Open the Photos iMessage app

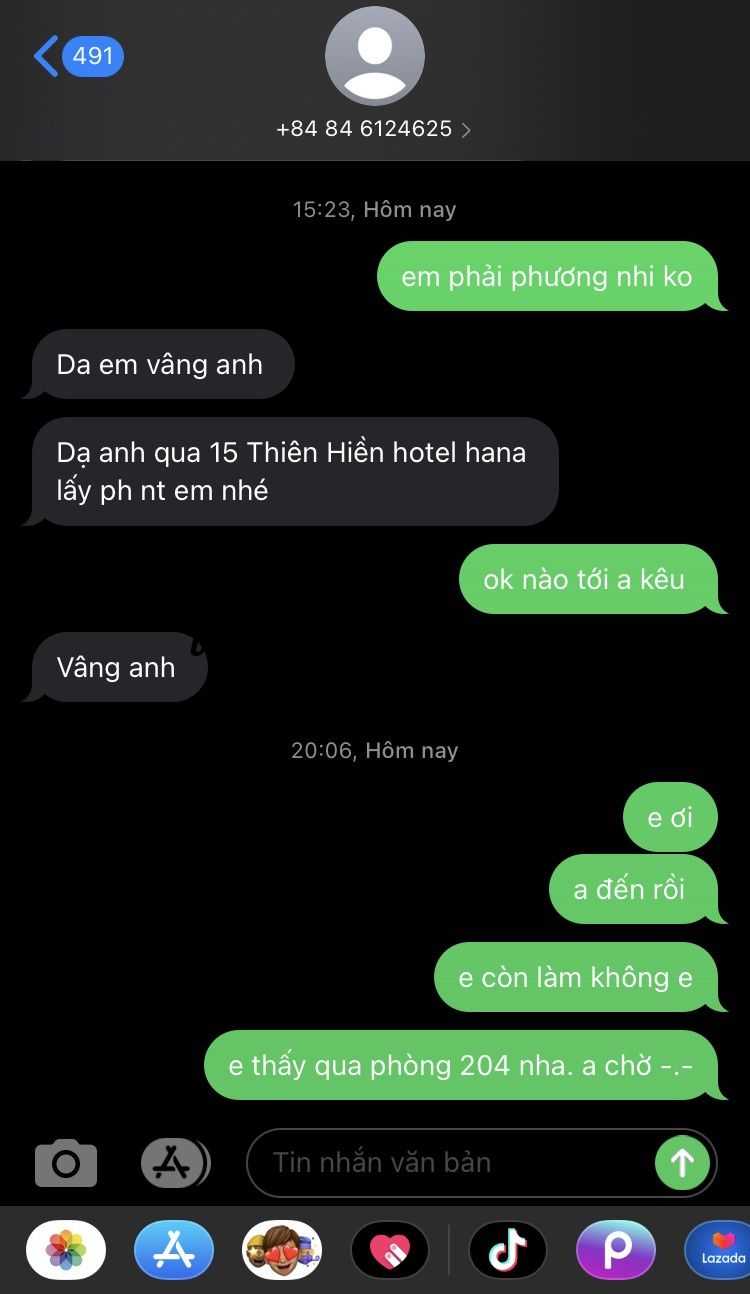click(66, 1250)
